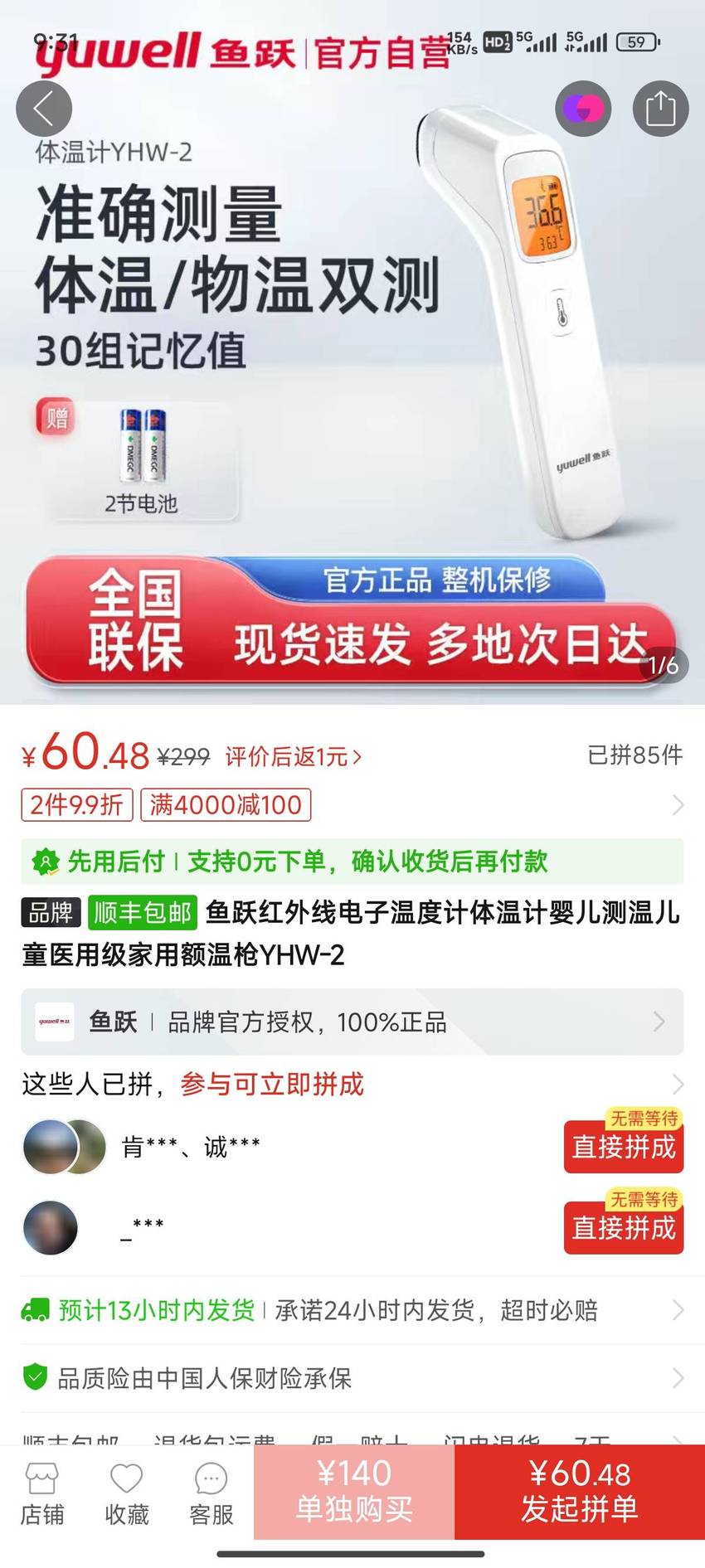The image size is (705, 1568).
Task: Tap 直接拼成 next to _***
Action: (624, 1227)
